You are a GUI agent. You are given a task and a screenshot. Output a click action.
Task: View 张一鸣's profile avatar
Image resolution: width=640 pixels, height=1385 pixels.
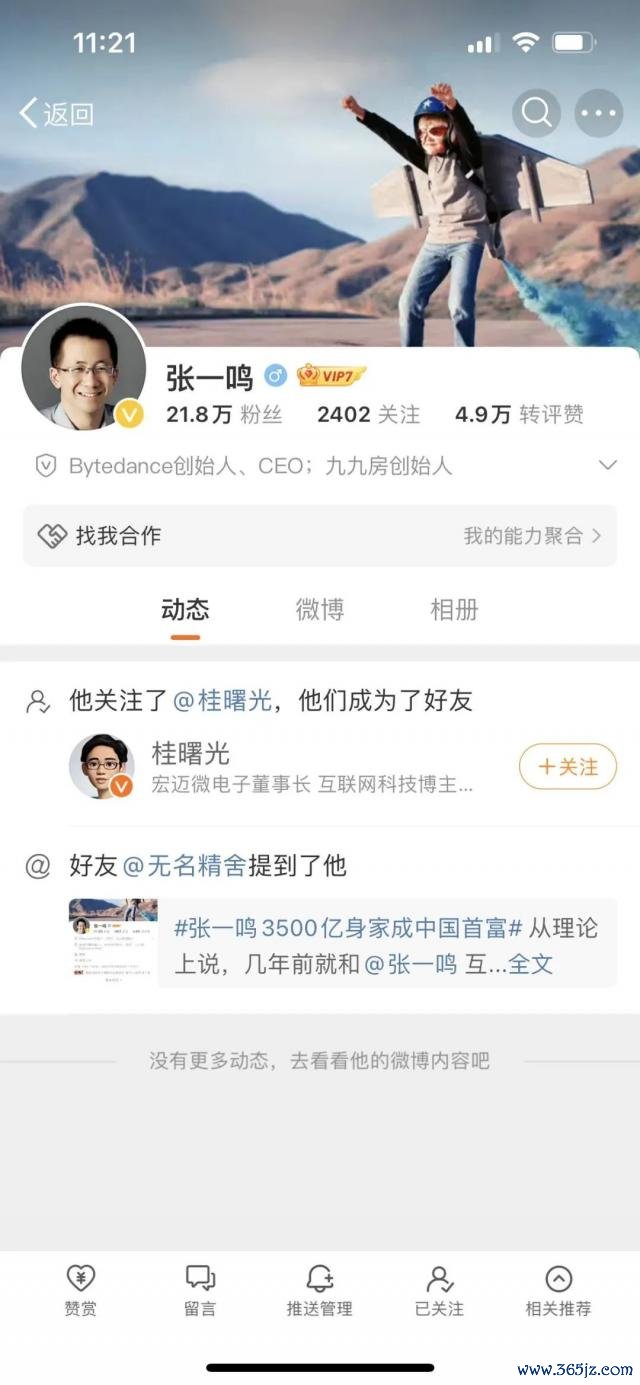pos(84,368)
